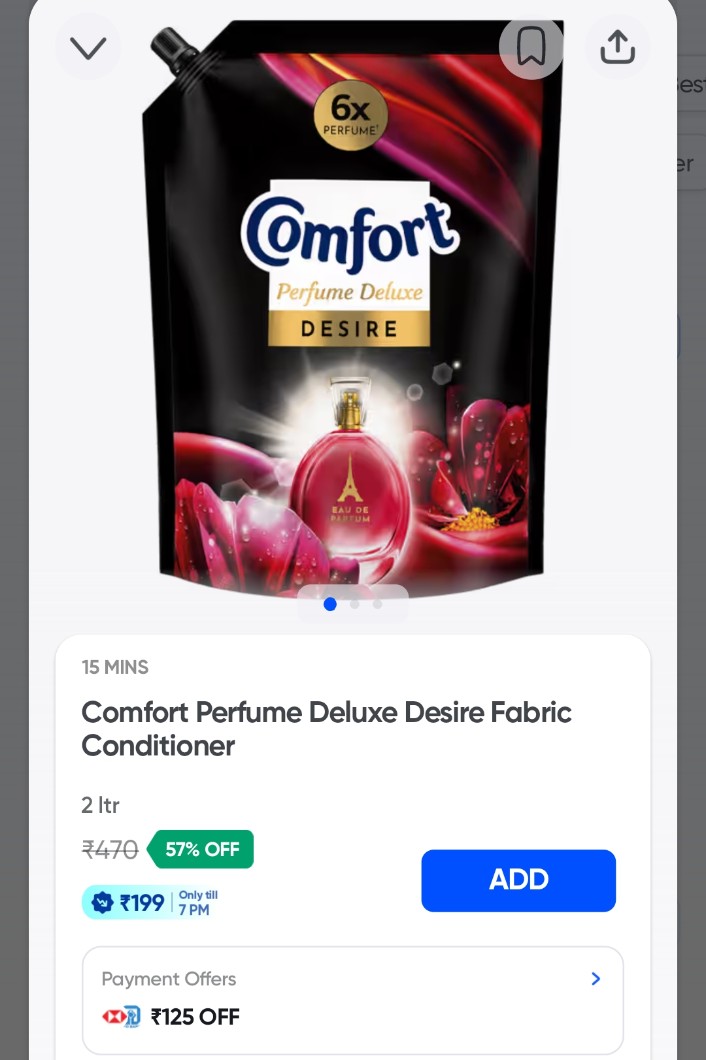Tap the image carousel page indicator dots
This screenshot has width=706, height=1060.
point(353,604)
